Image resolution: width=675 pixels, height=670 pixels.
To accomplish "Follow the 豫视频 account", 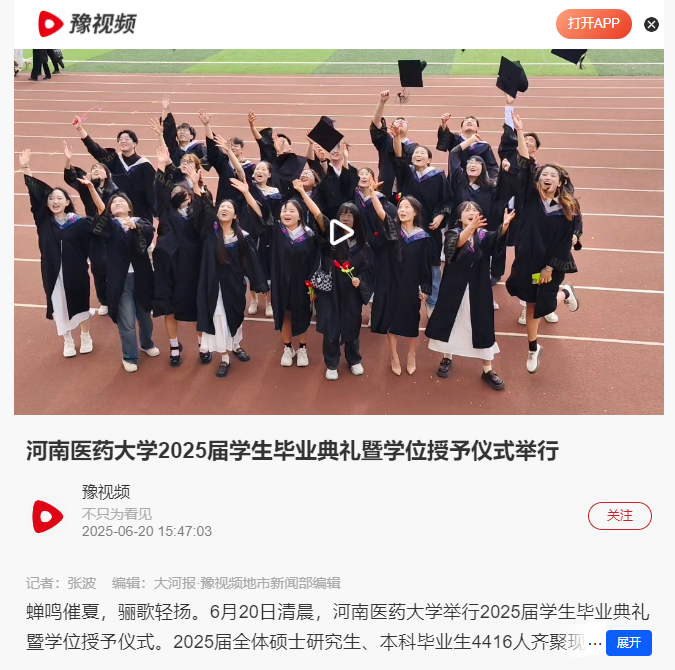I will pyautogui.click(x=619, y=516).
